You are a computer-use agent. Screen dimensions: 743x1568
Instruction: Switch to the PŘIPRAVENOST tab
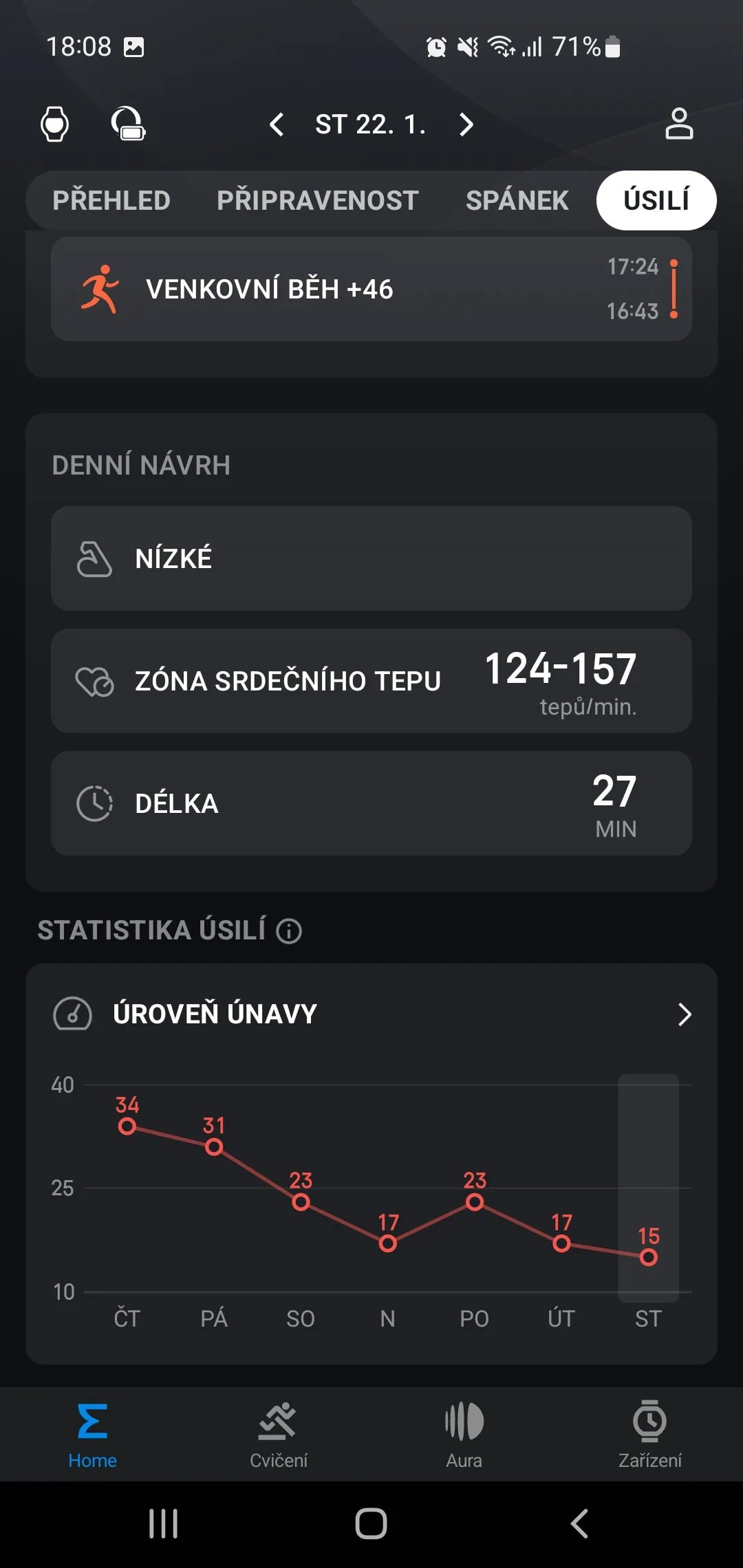tap(317, 201)
